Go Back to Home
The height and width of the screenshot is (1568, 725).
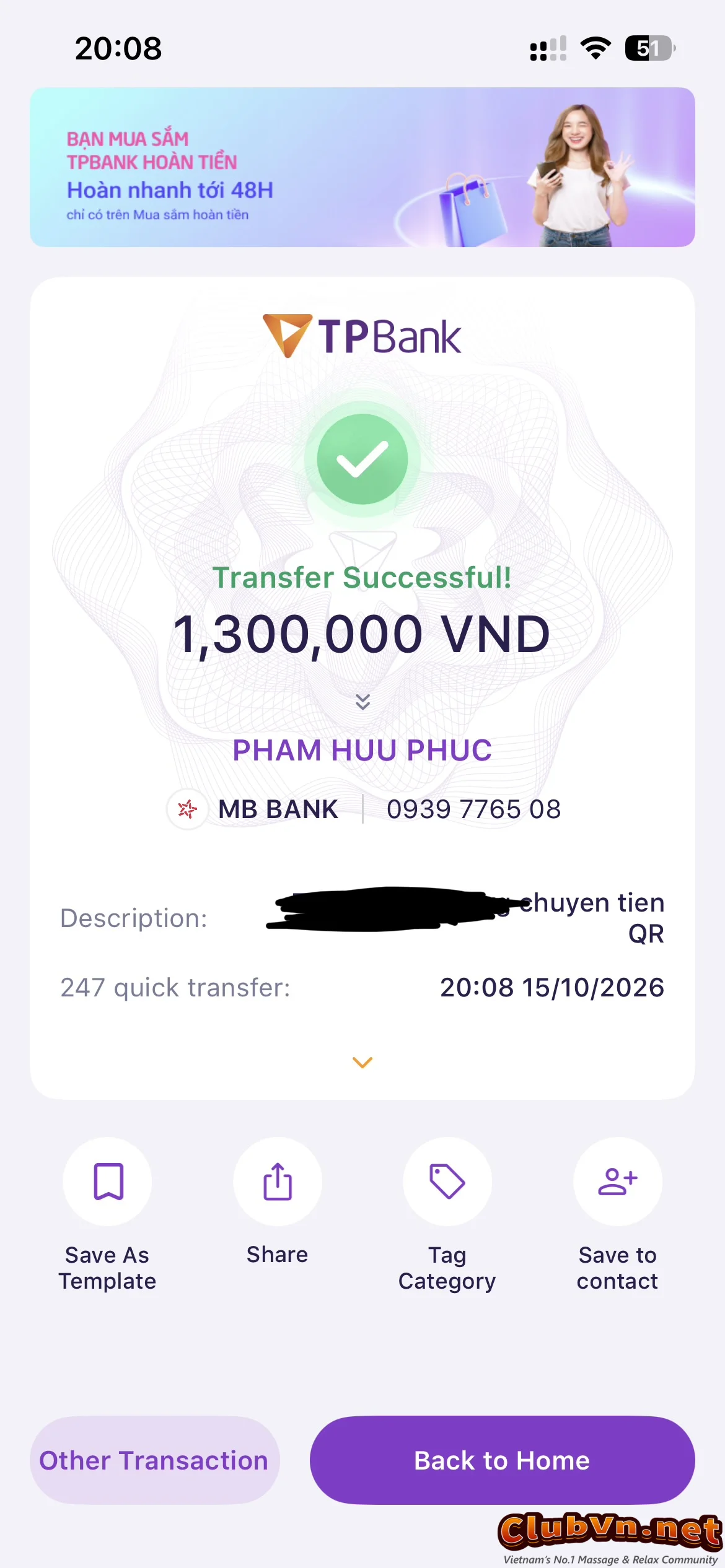[x=503, y=1460]
